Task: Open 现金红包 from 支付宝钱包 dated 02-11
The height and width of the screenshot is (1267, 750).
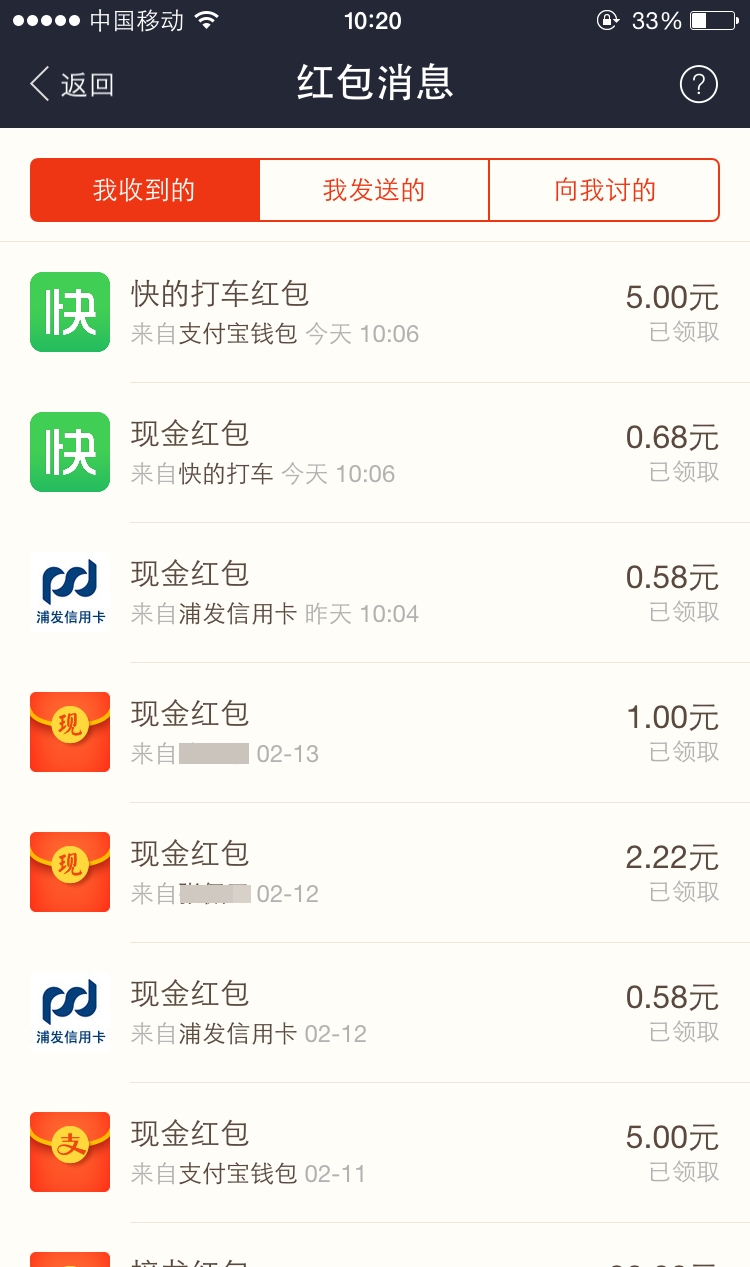Action: click(375, 1152)
